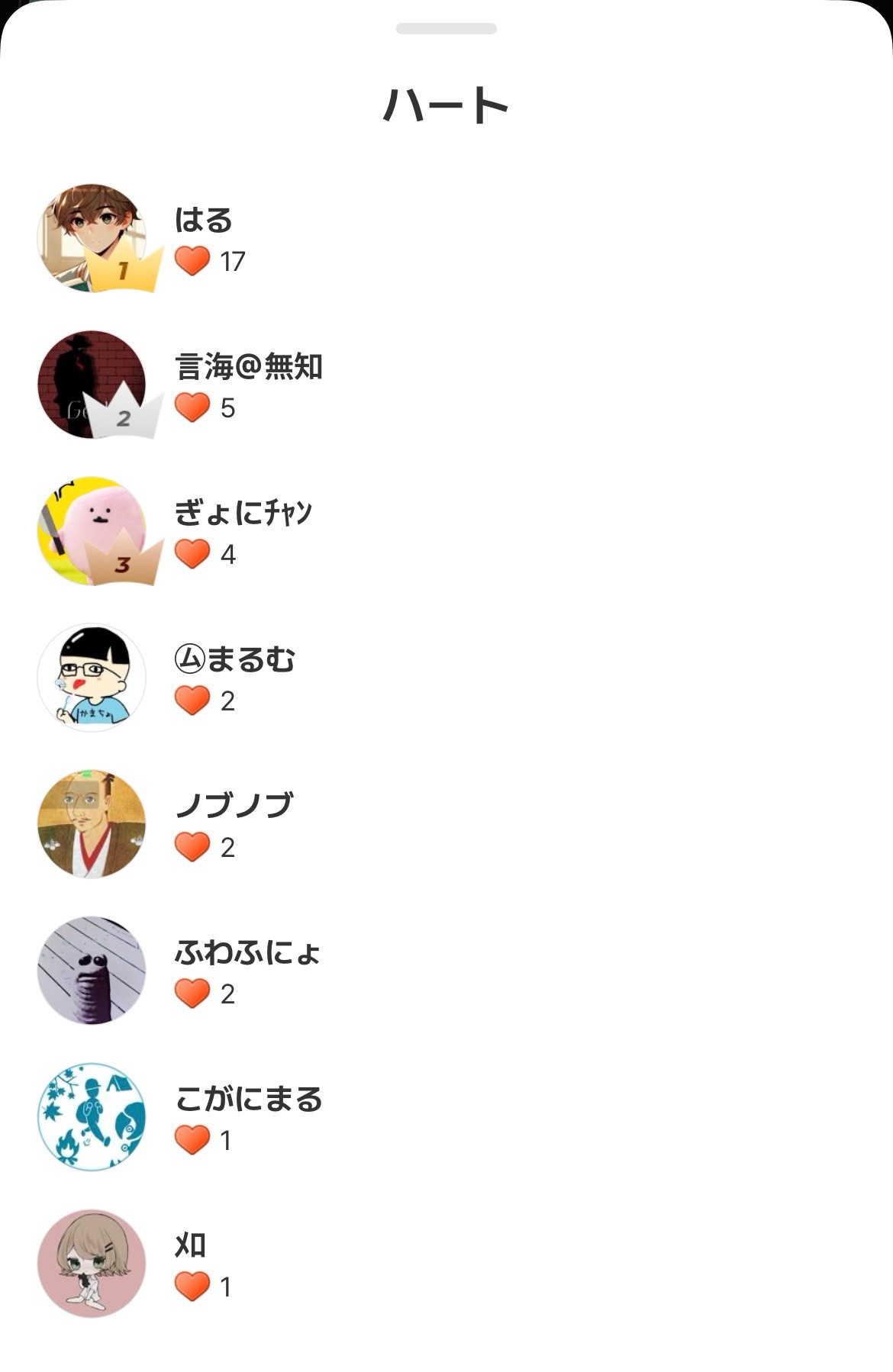Open まるむ's profile avatar

[92, 675]
